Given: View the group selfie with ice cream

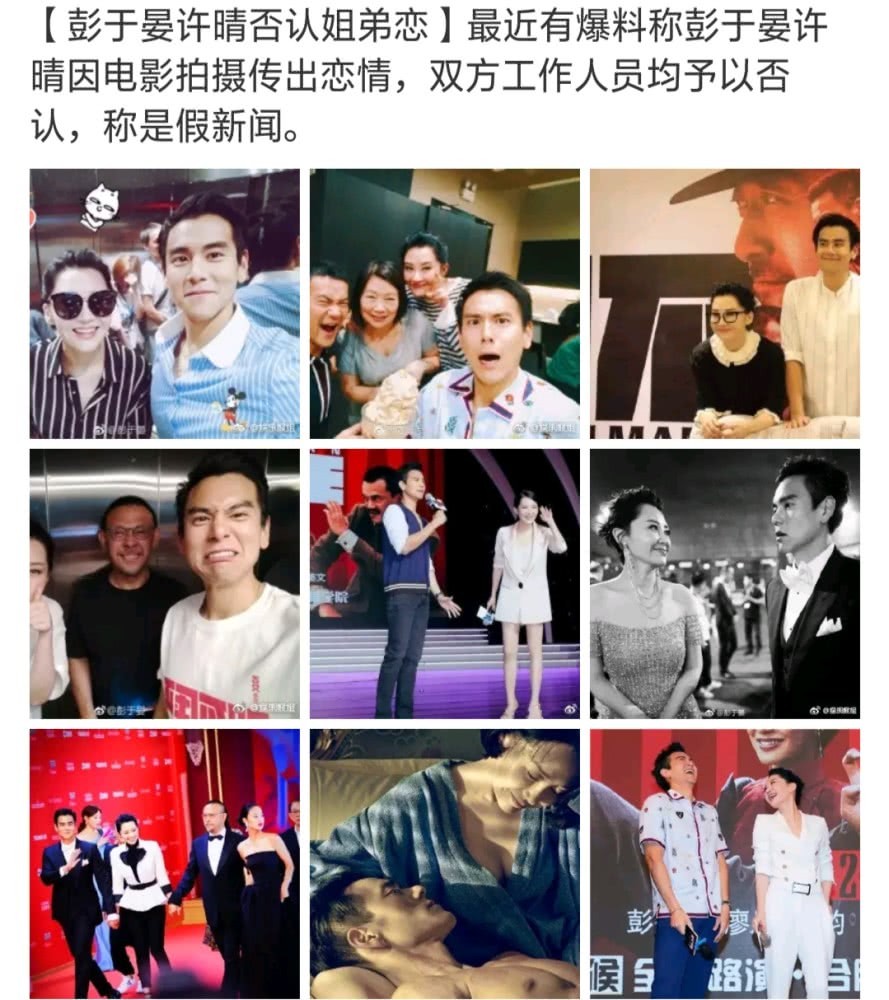Looking at the screenshot, I should point(444,303).
